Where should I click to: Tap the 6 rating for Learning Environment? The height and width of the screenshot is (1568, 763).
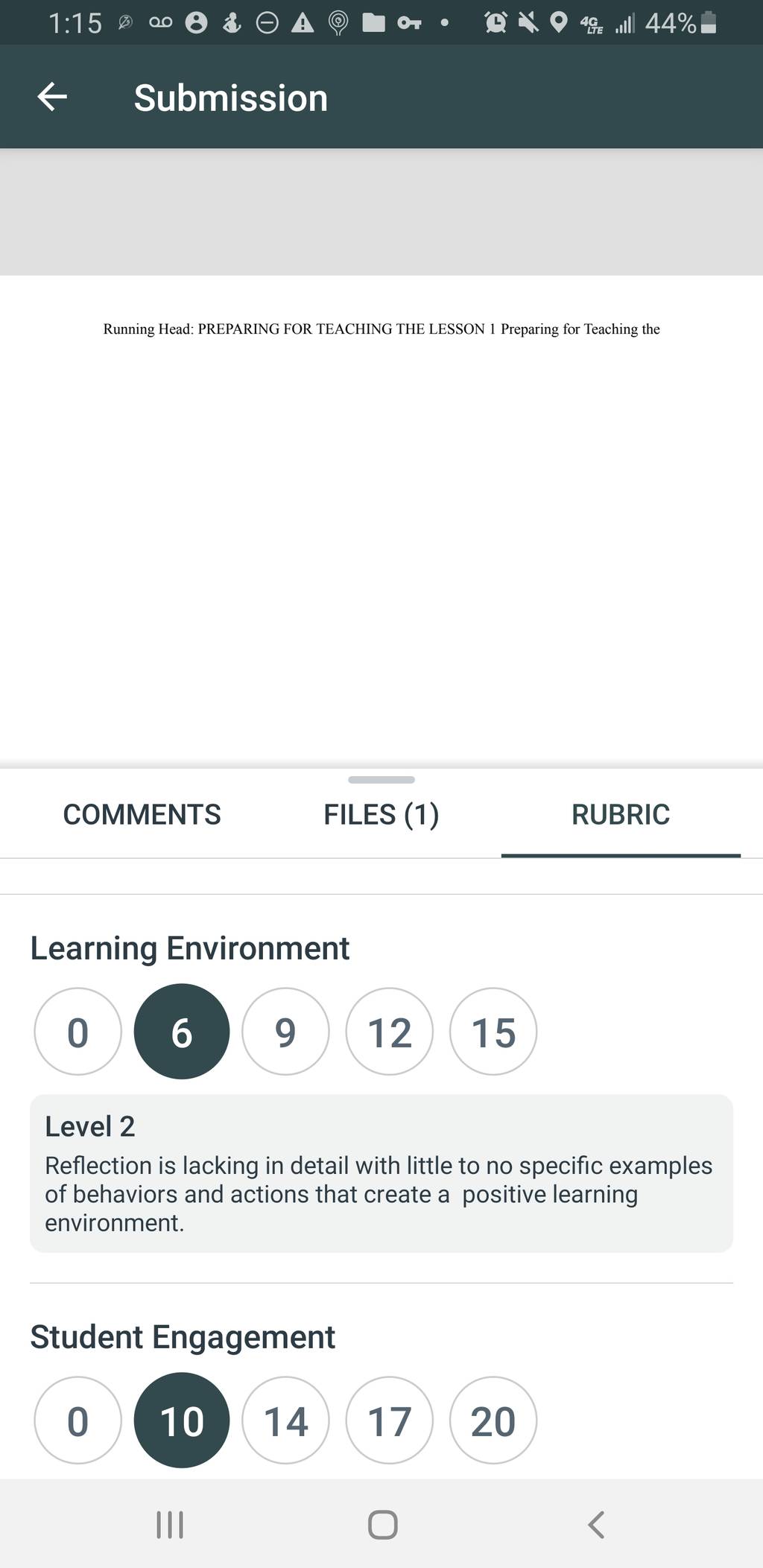(x=182, y=1032)
